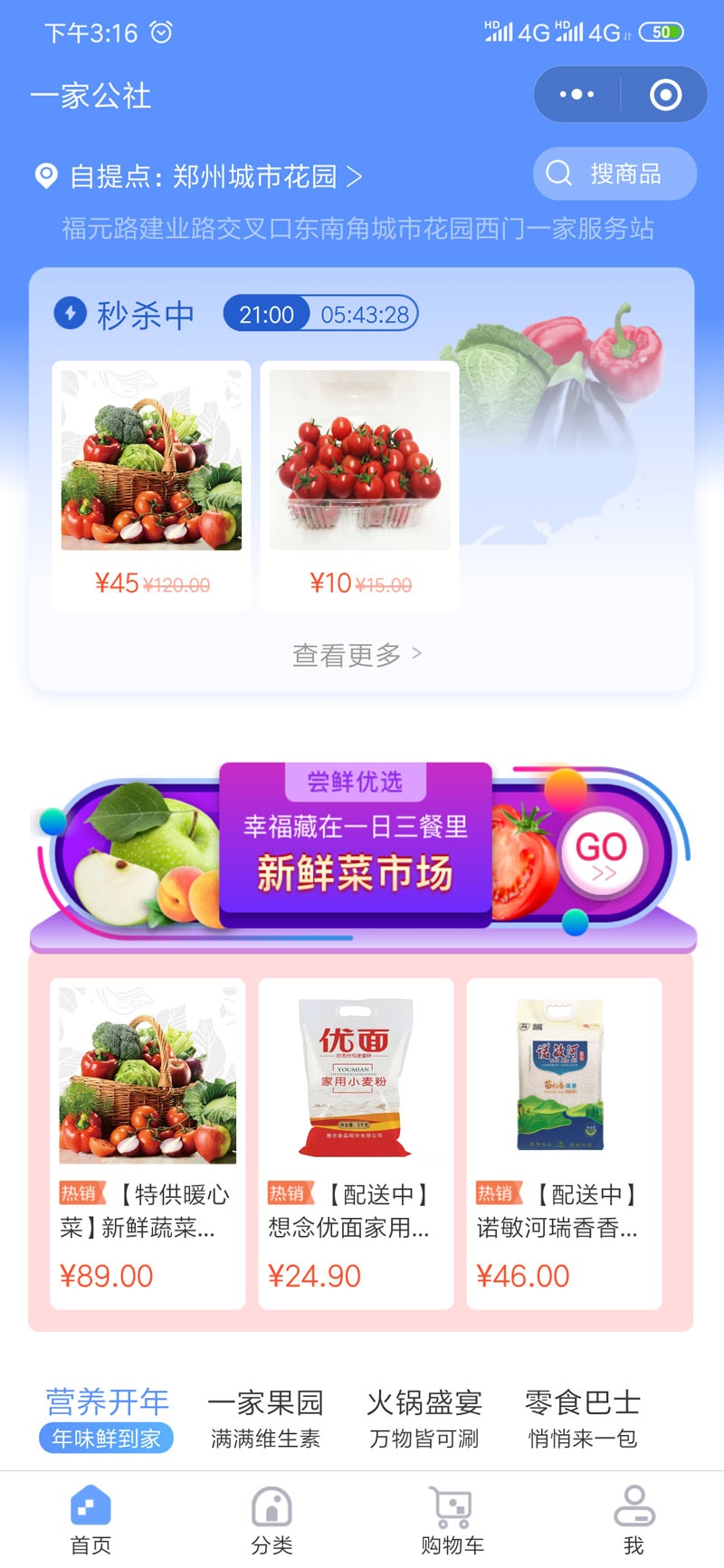The image size is (724, 1568).
Task: Open the 搜商品 search box
Action: pos(614,174)
